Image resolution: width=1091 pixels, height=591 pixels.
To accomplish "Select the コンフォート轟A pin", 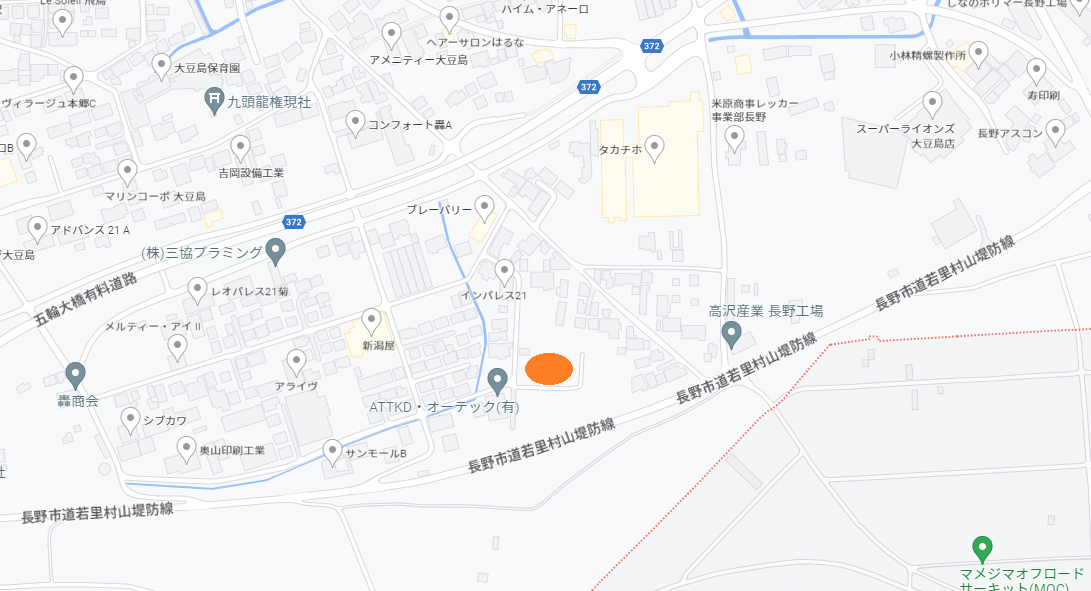I will point(355,122).
